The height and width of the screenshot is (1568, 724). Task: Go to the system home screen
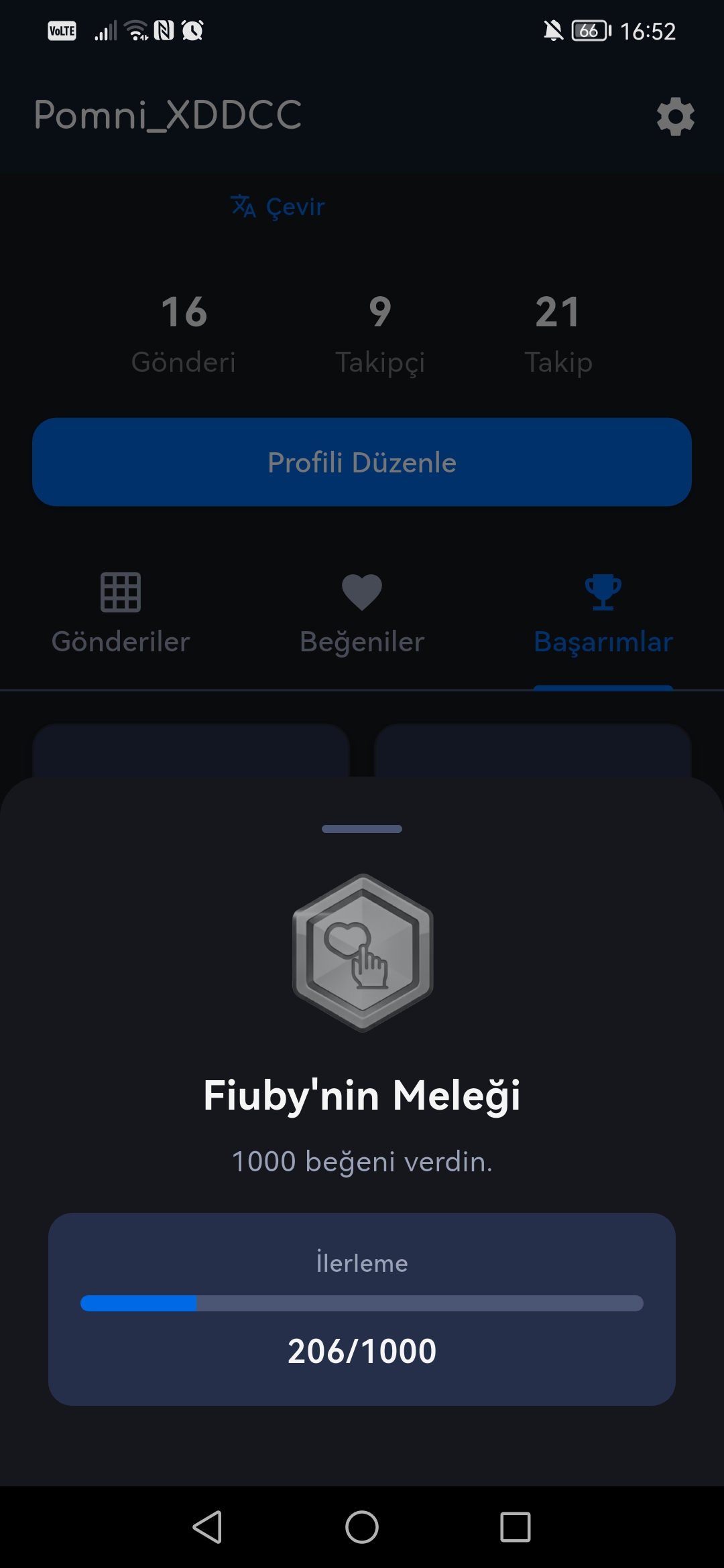362,1527
